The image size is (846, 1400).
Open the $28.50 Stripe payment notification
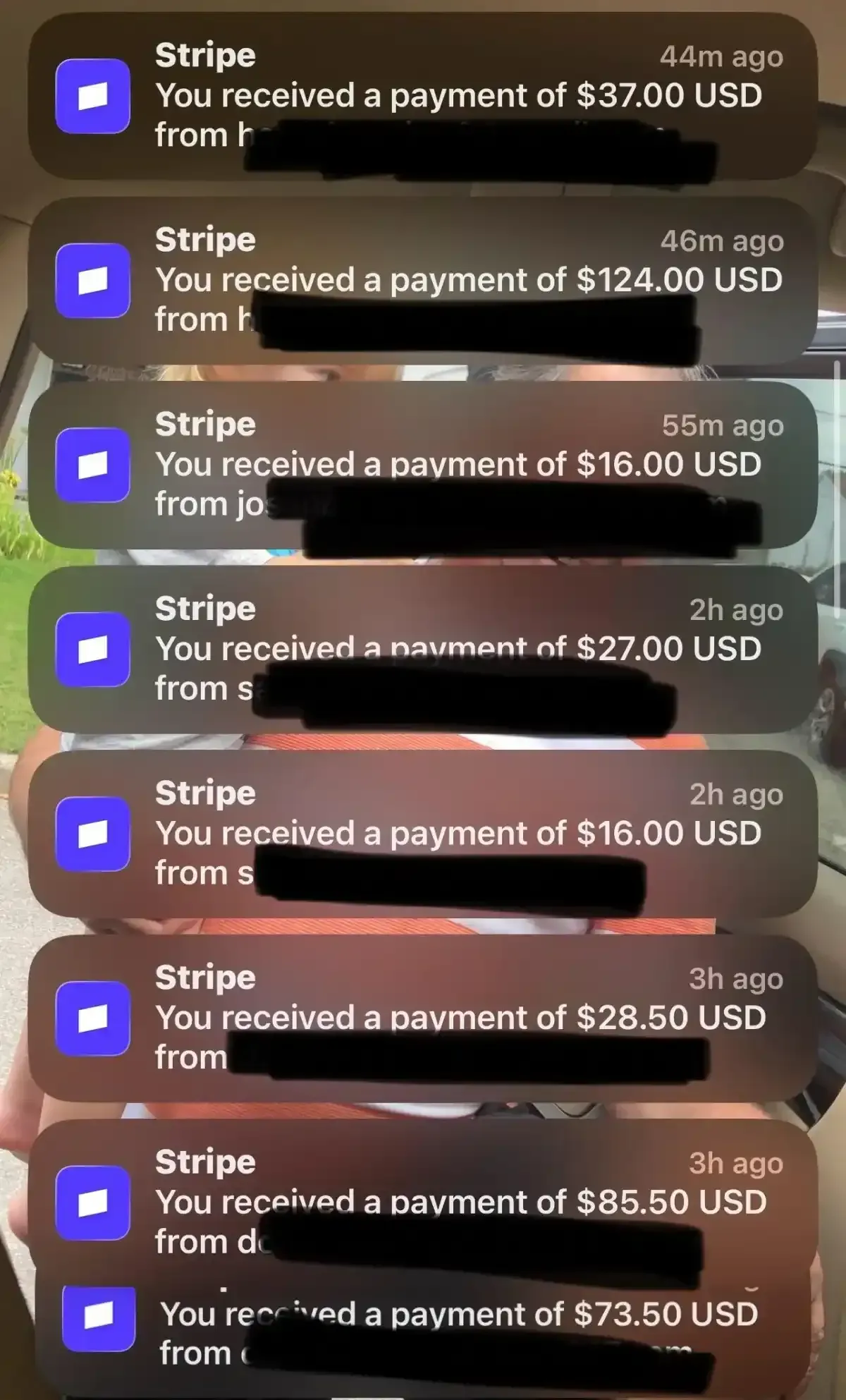423,1018
